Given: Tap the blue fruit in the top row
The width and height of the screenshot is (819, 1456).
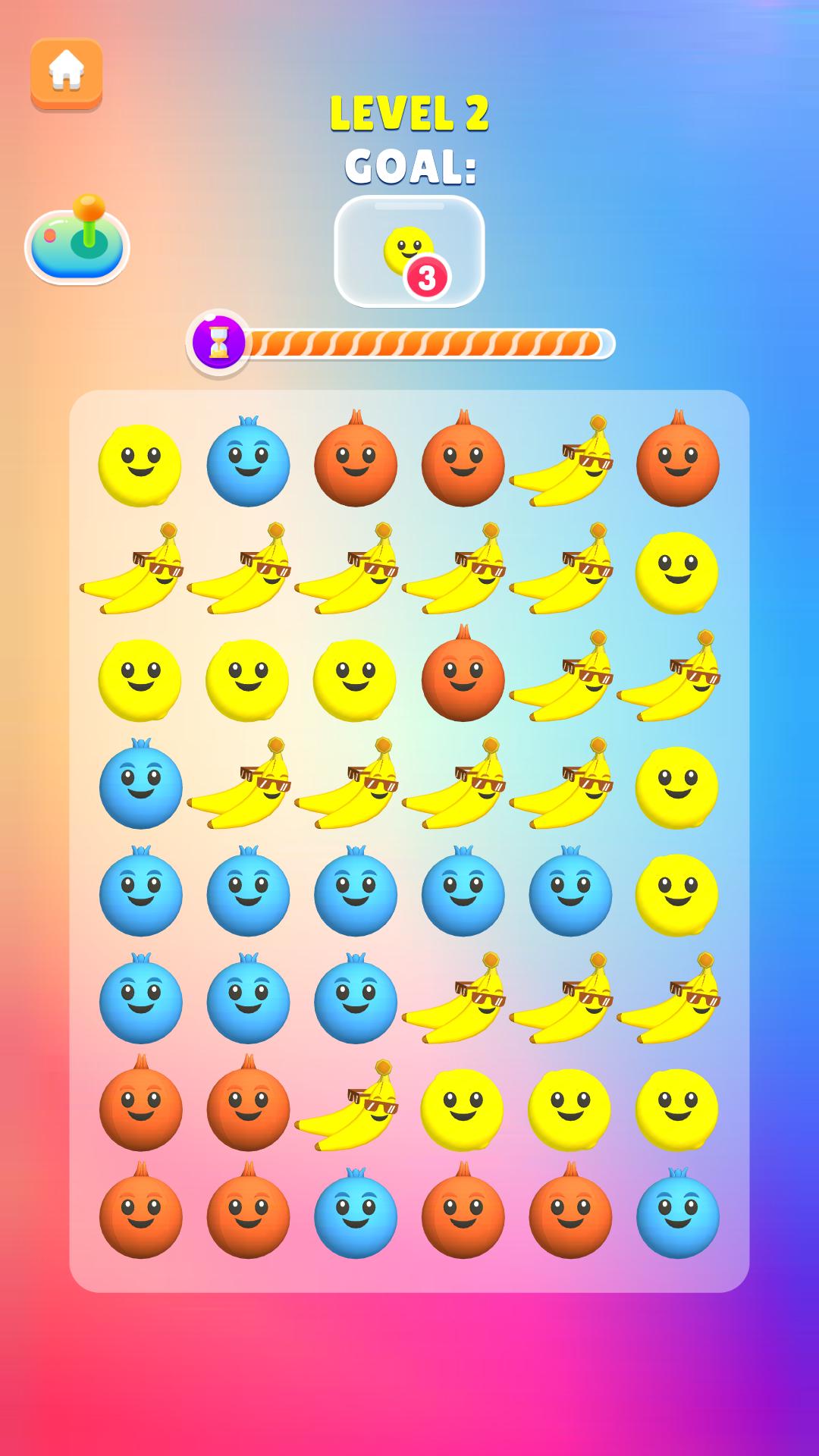Looking at the screenshot, I should (248, 462).
